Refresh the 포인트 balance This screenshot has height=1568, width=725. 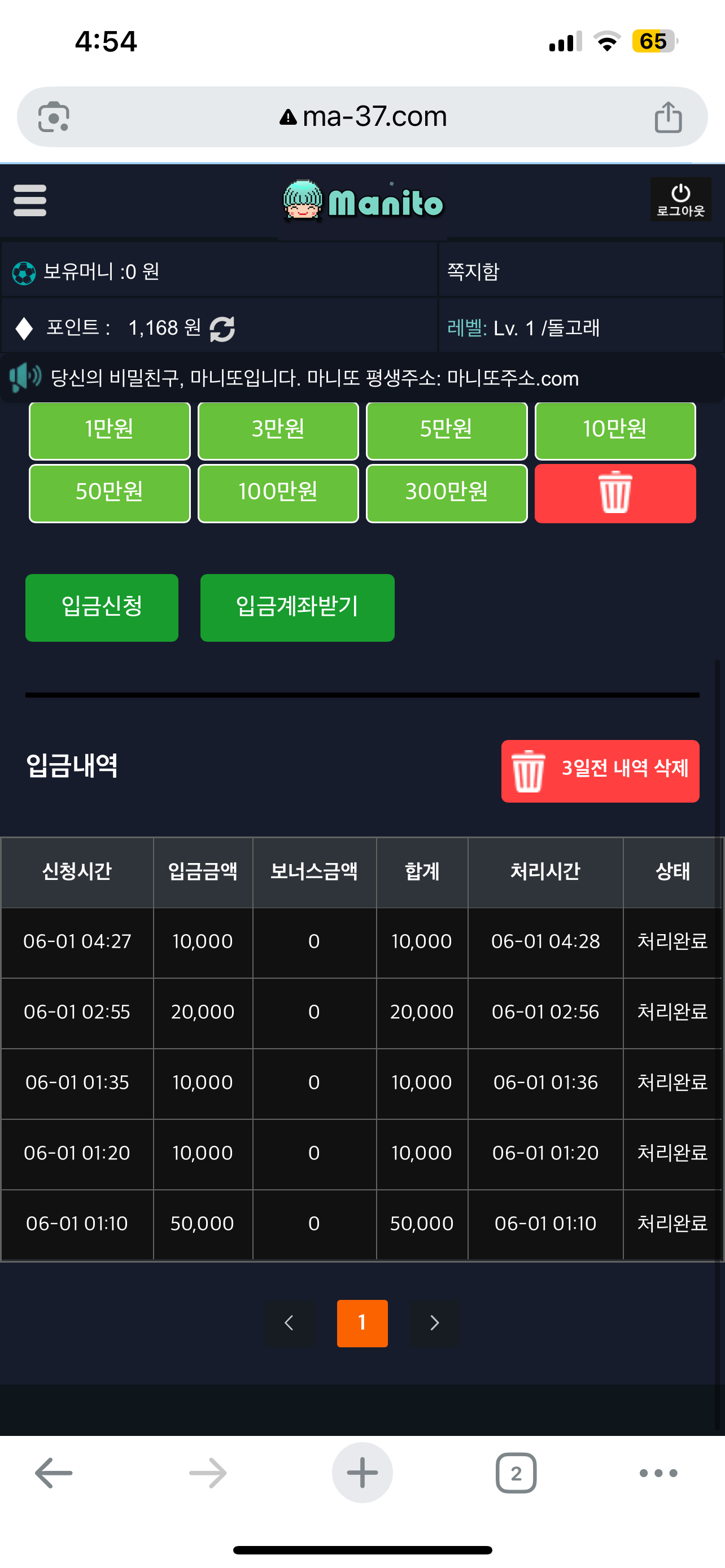click(222, 329)
